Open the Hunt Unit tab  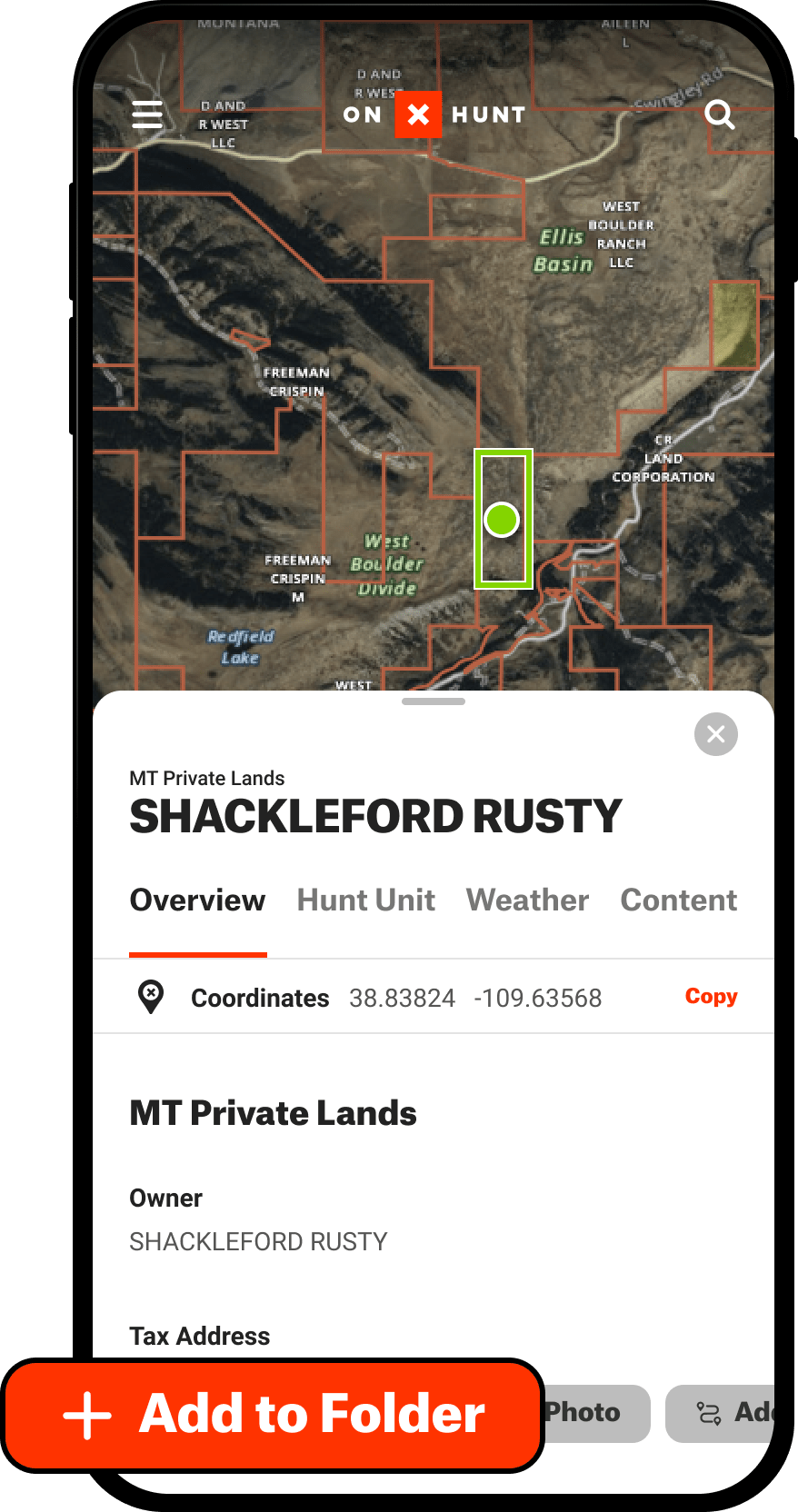point(365,900)
